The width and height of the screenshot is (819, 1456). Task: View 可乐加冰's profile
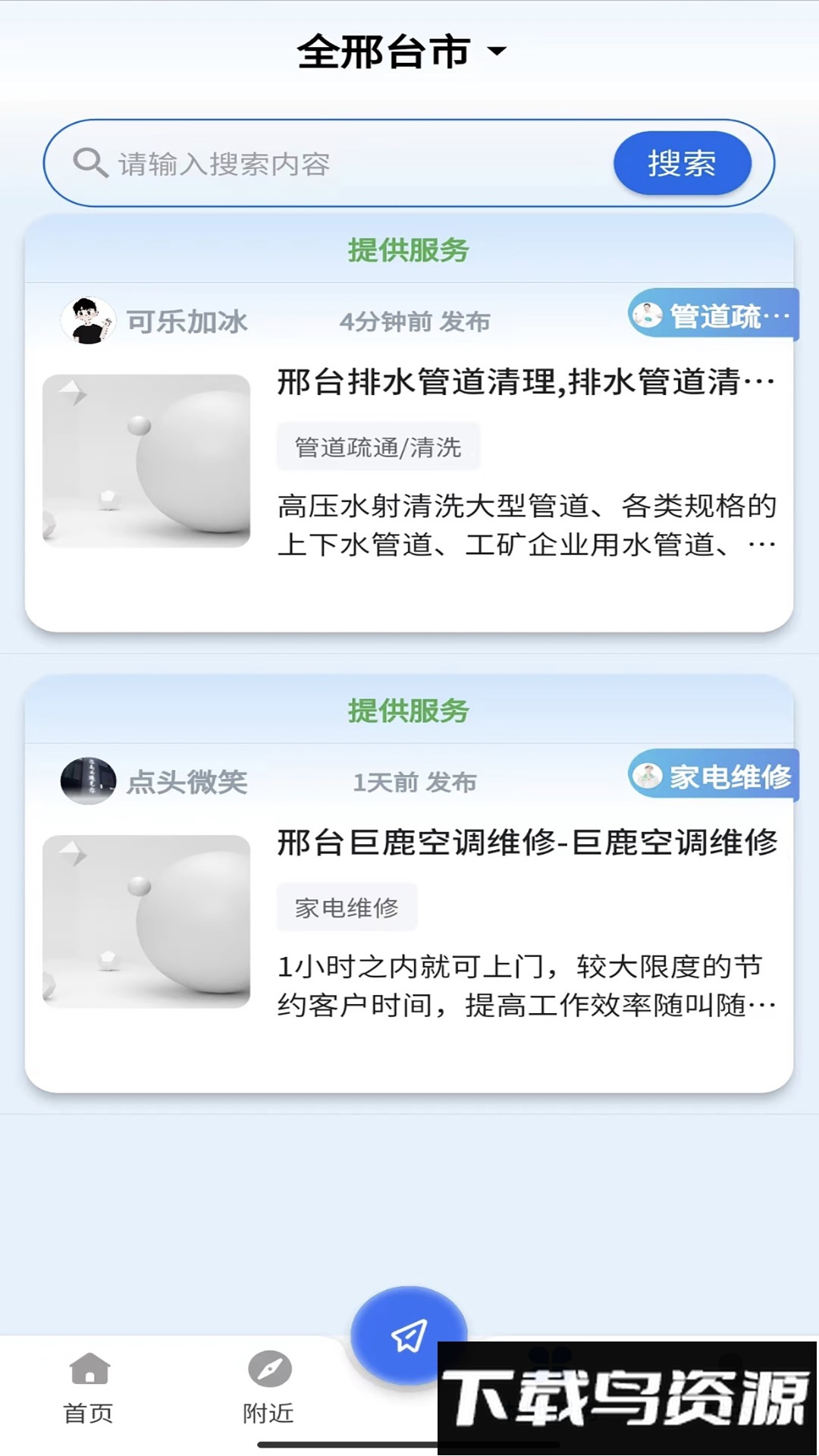click(89, 321)
